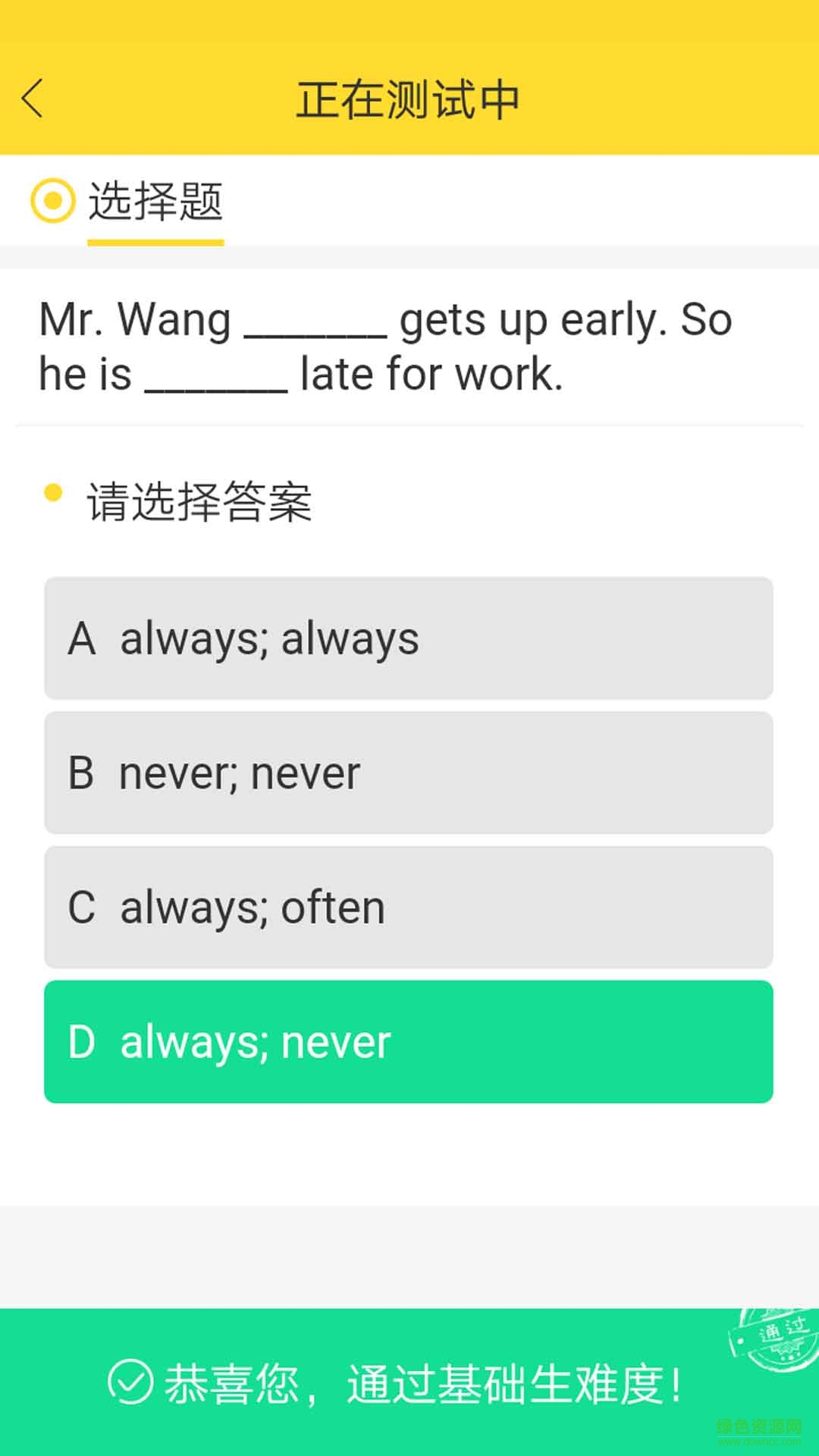Choose answer A always; always
This screenshot has height=1456, width=819.
click(x=408, y=638)
